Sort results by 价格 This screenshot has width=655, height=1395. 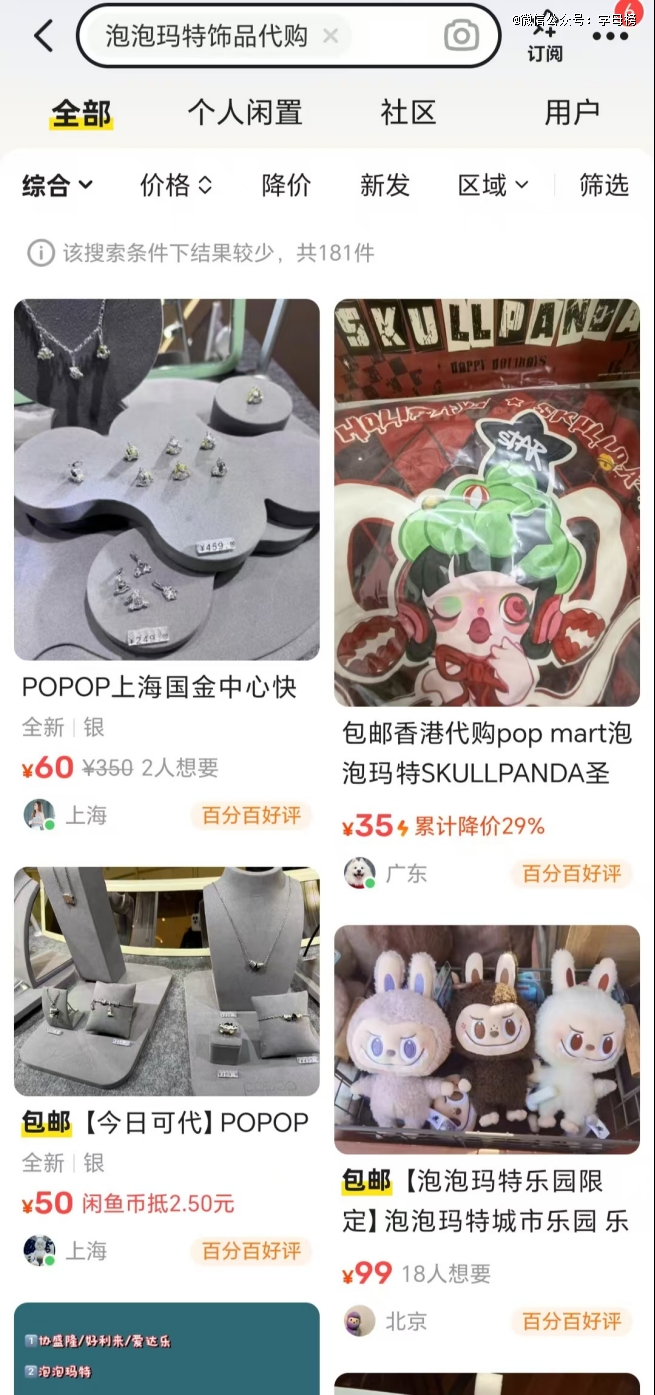176,185
